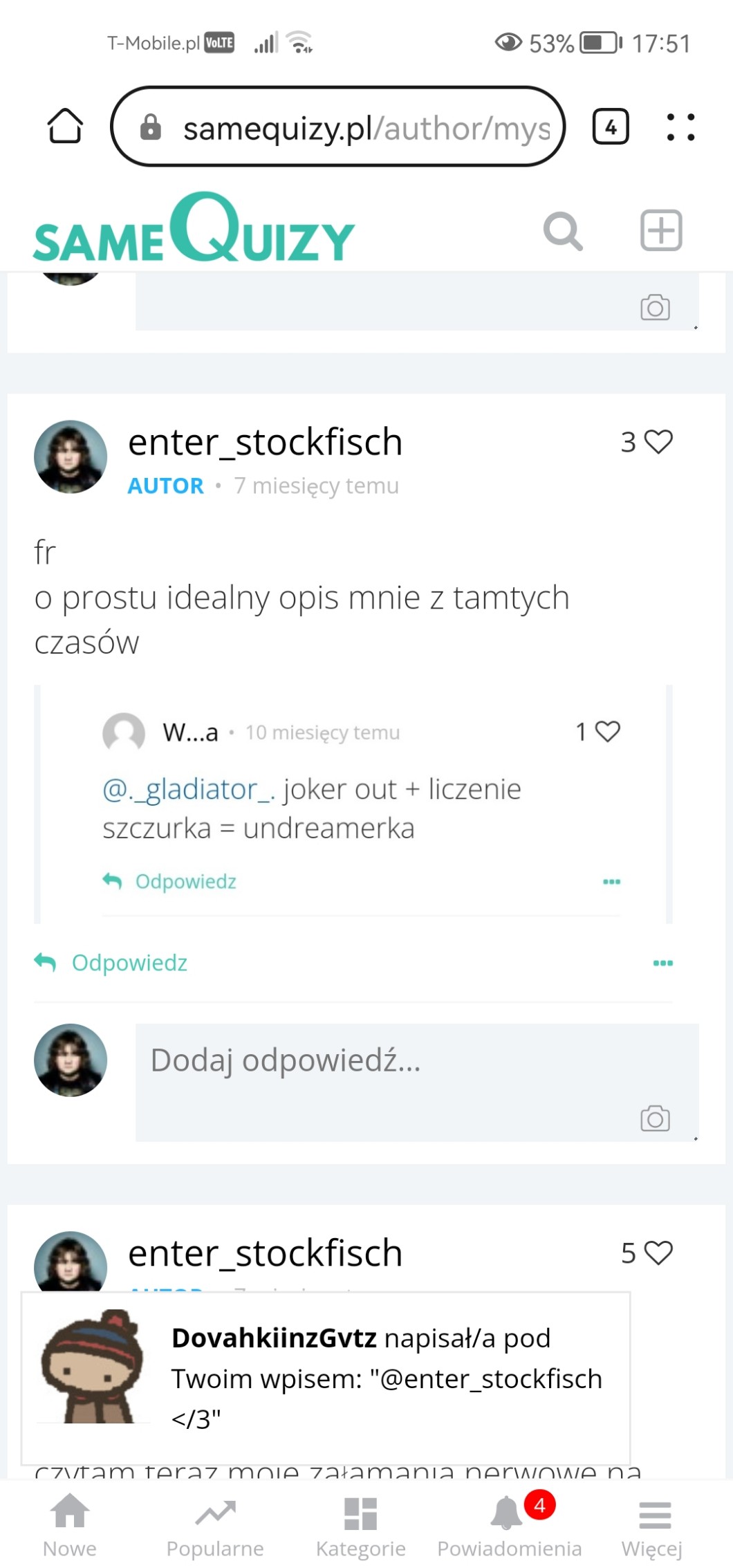The height and width of the screenshot is (1568, 733).
Task: Create new content with the plus icon
Action: 660,230
